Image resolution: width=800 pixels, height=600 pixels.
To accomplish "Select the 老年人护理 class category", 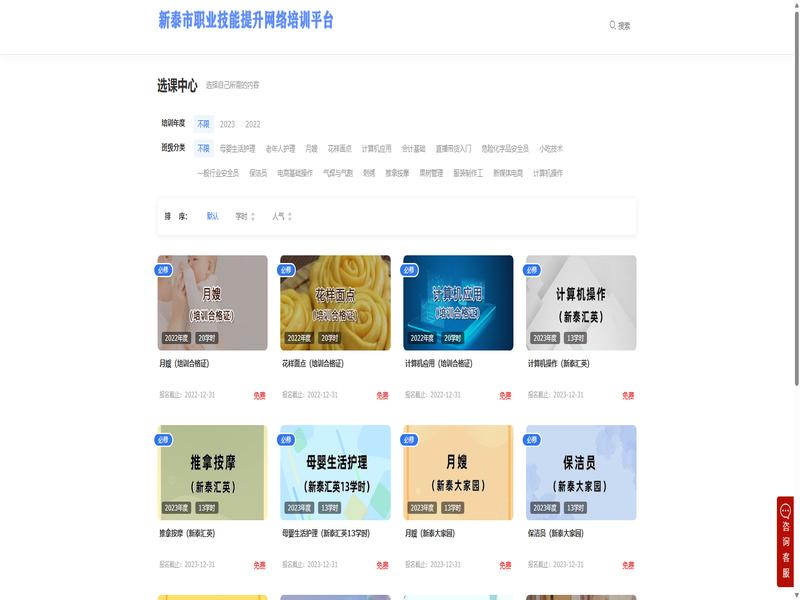I will click(x=280, y=149).
